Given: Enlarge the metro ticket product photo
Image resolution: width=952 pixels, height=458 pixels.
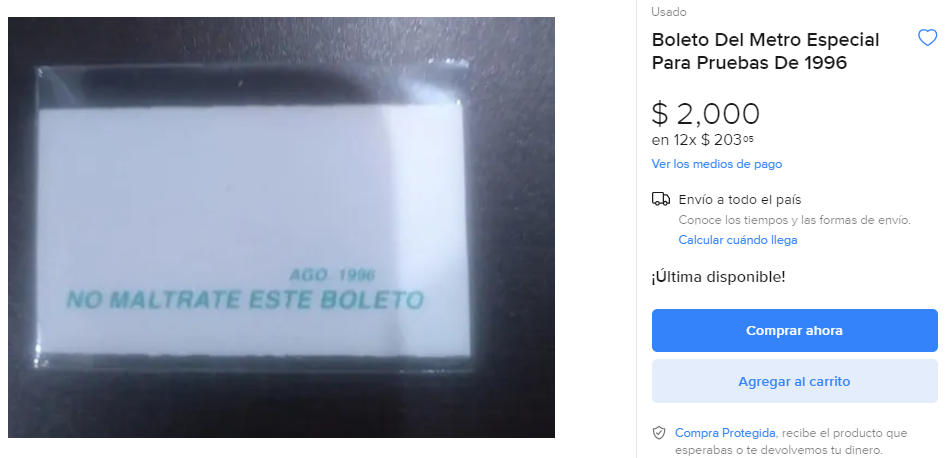Looking at the screenshot, I should [281, 227].
